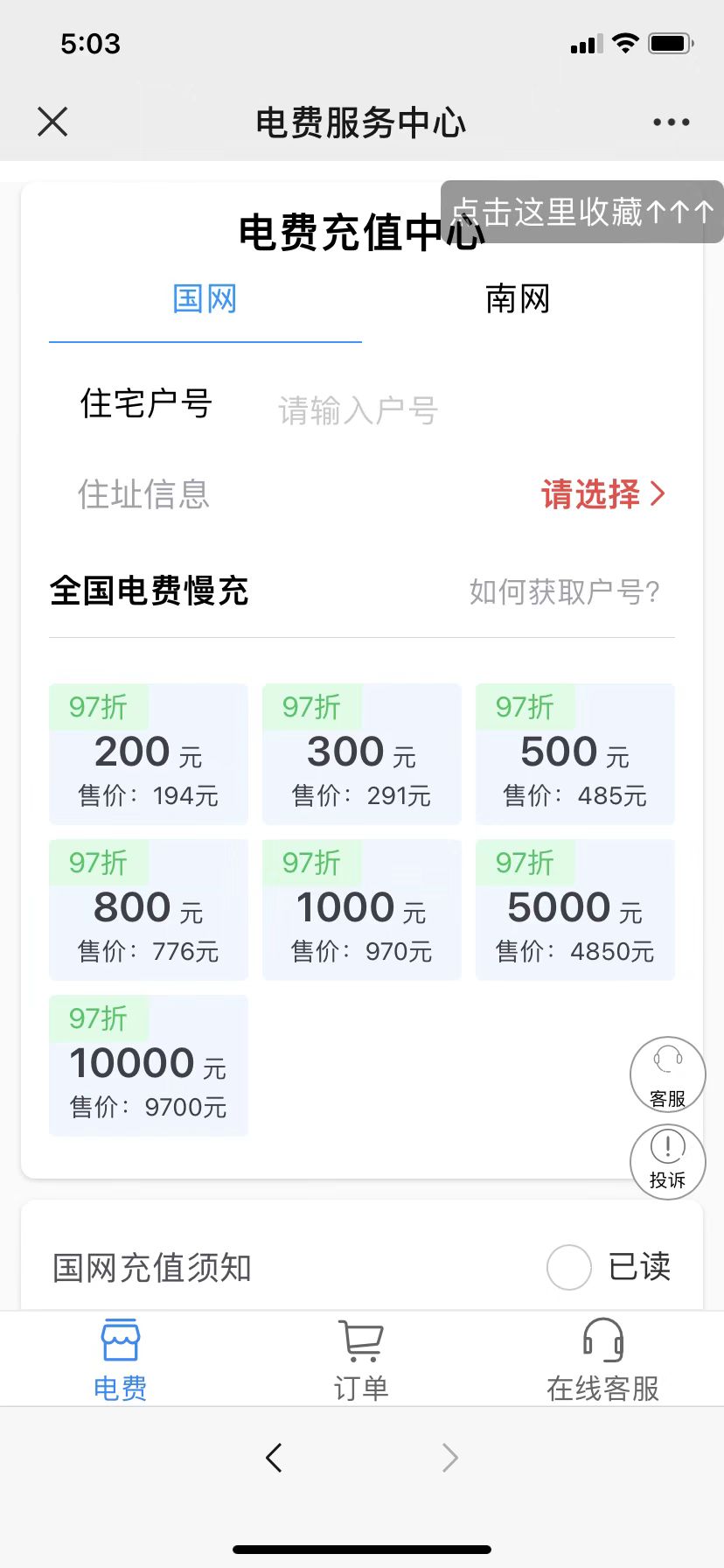Select the 800元 recharge amount

(x=149, y=910)
